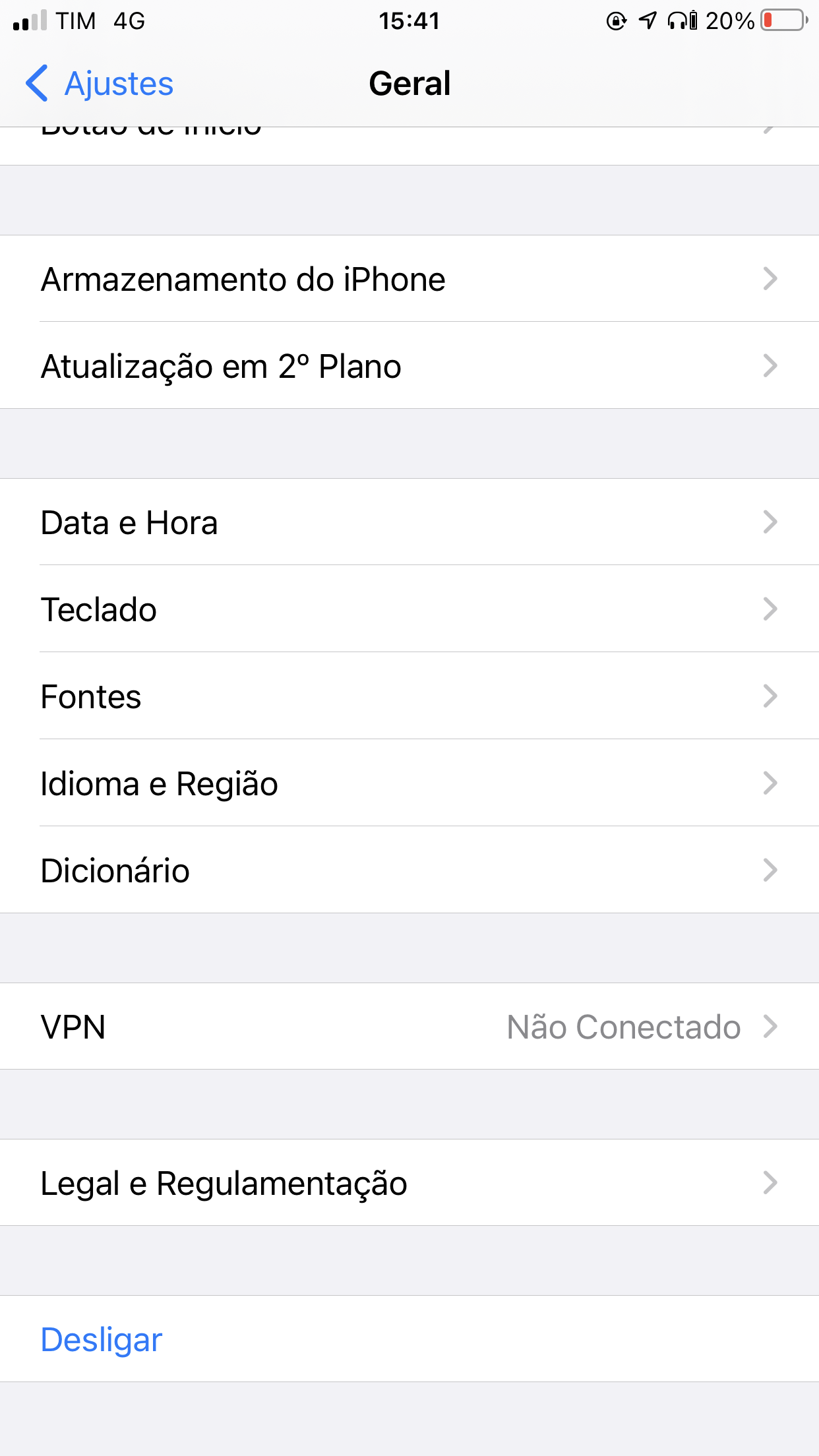Open Armazenamento do iPhone
Image resolution: width=819 pixels, height=1456 pixels.
[x=409, y=279]
